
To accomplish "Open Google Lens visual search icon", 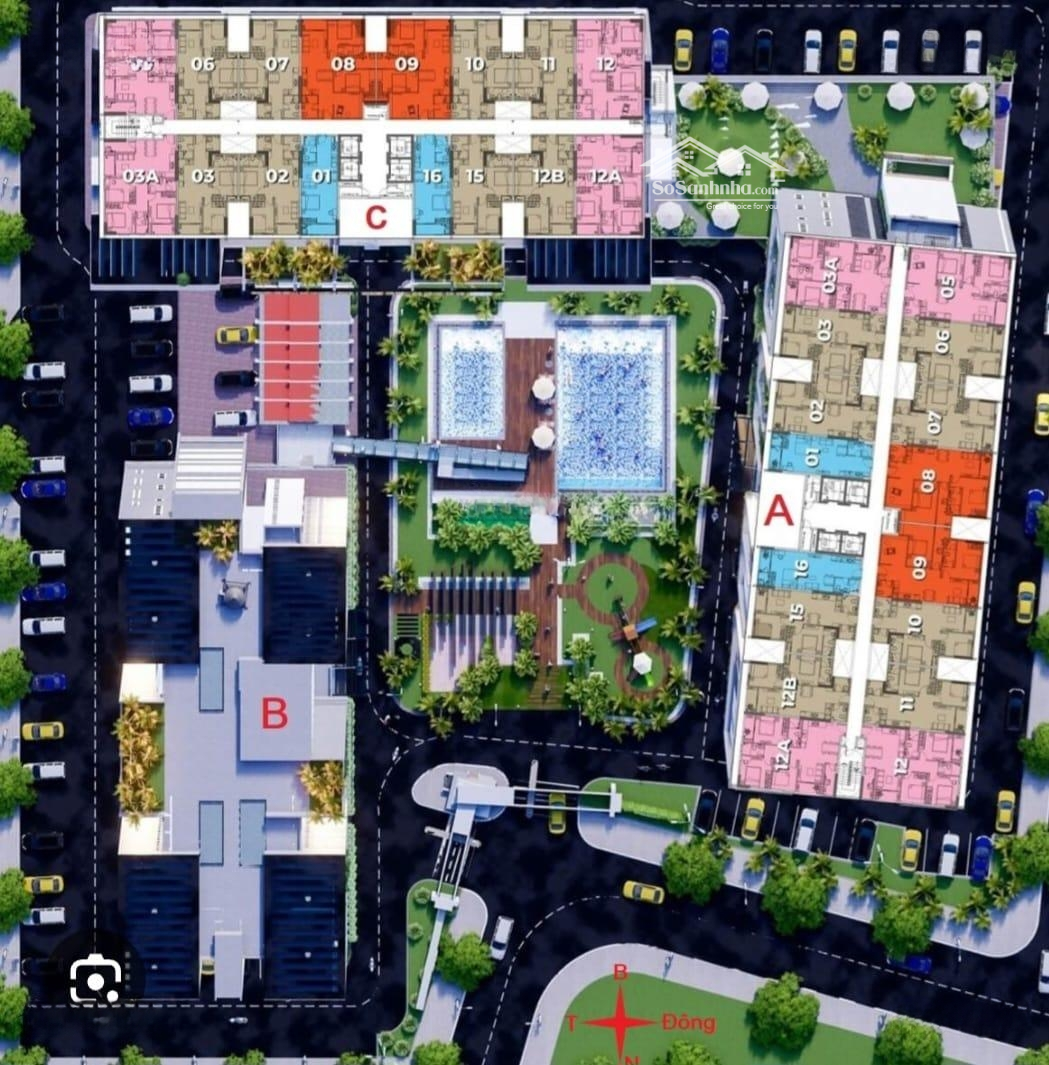I will click(x=96, y=978).
